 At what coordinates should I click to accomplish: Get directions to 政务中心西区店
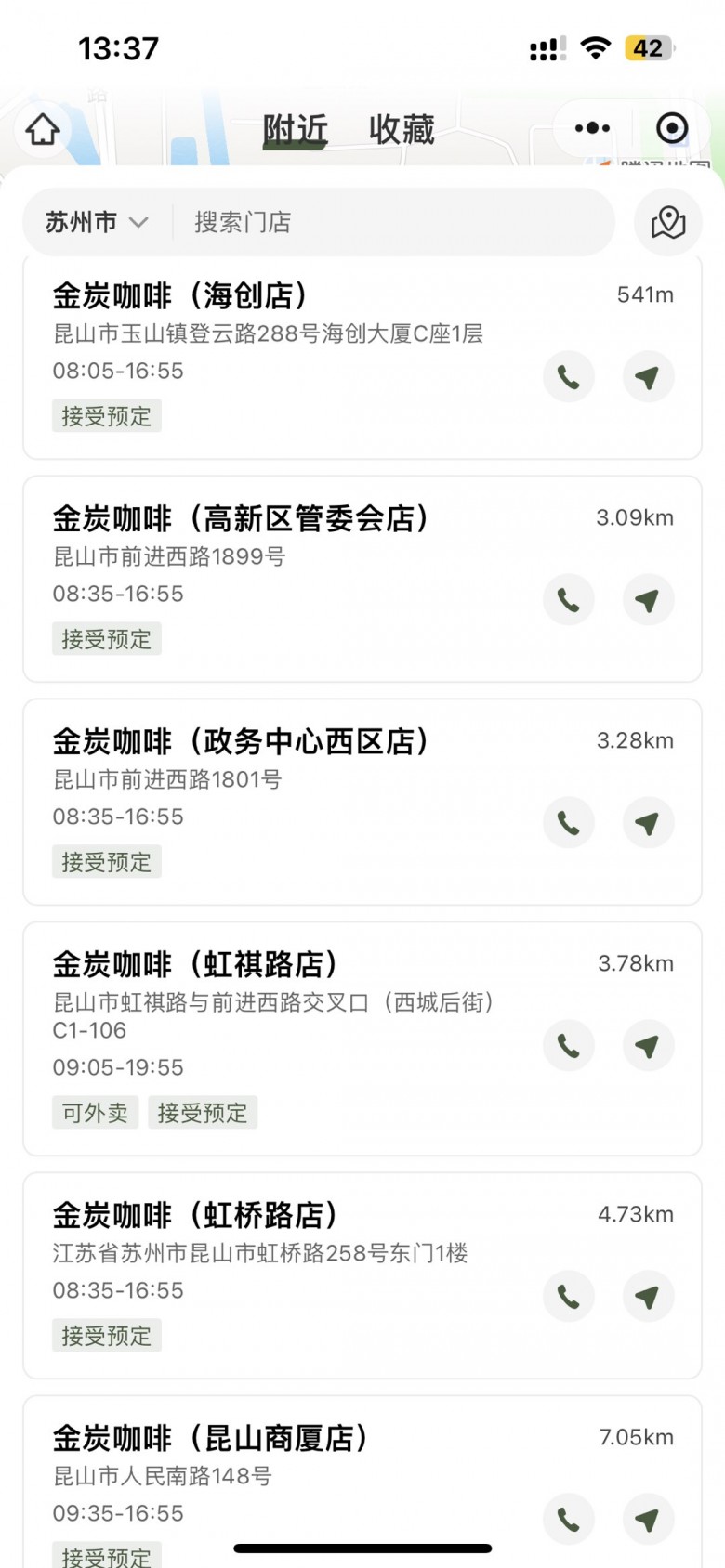pos(647,823)
